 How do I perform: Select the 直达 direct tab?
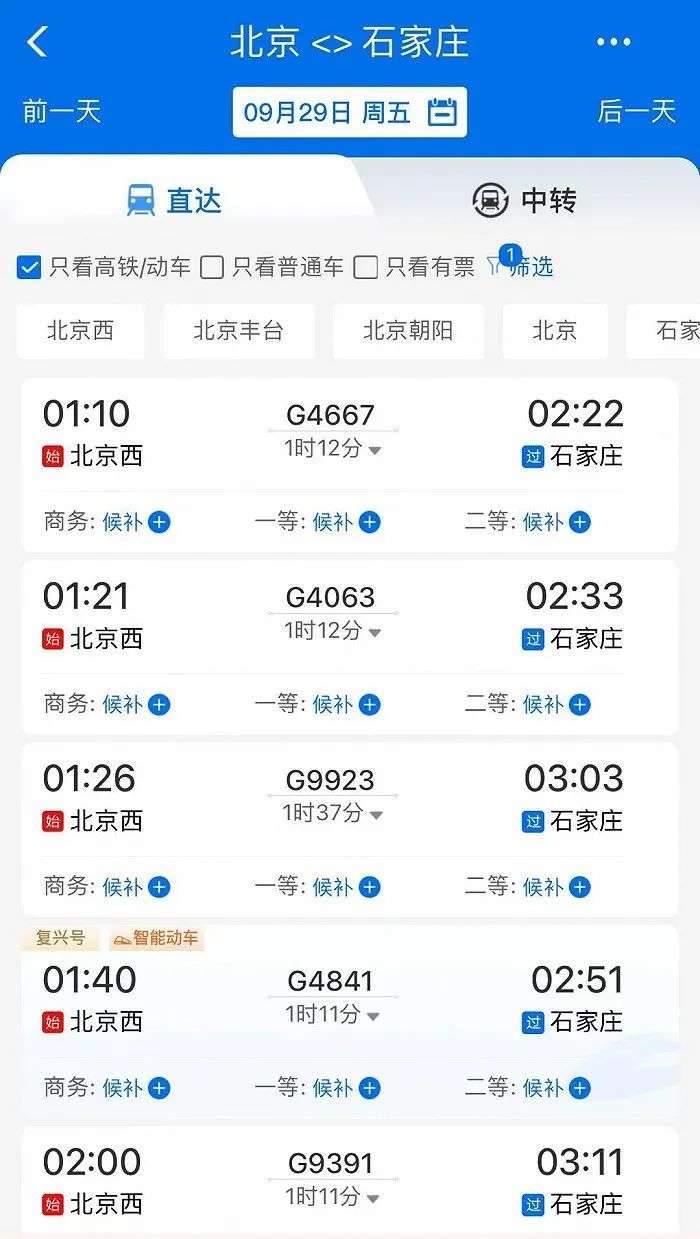[175, 200]
